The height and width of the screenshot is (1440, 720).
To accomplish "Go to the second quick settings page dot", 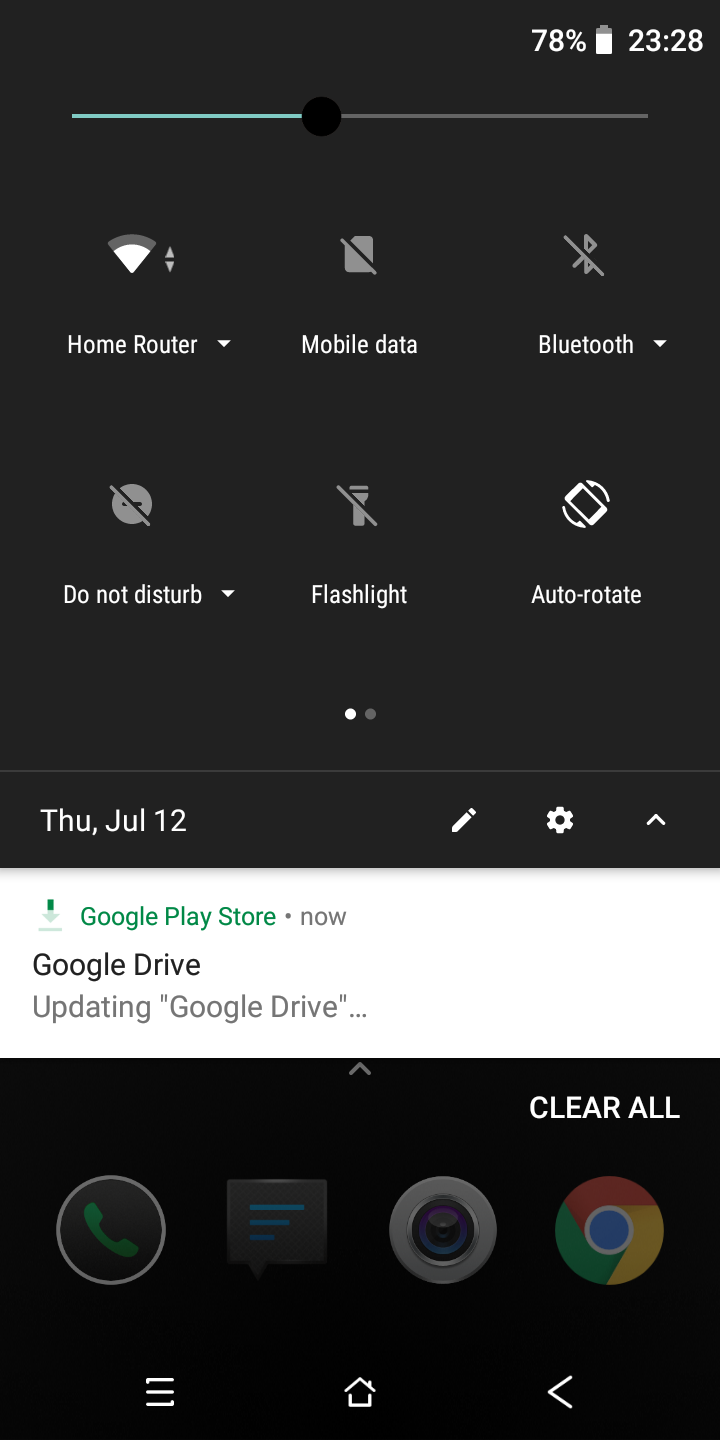I will (x=371, y=714).
